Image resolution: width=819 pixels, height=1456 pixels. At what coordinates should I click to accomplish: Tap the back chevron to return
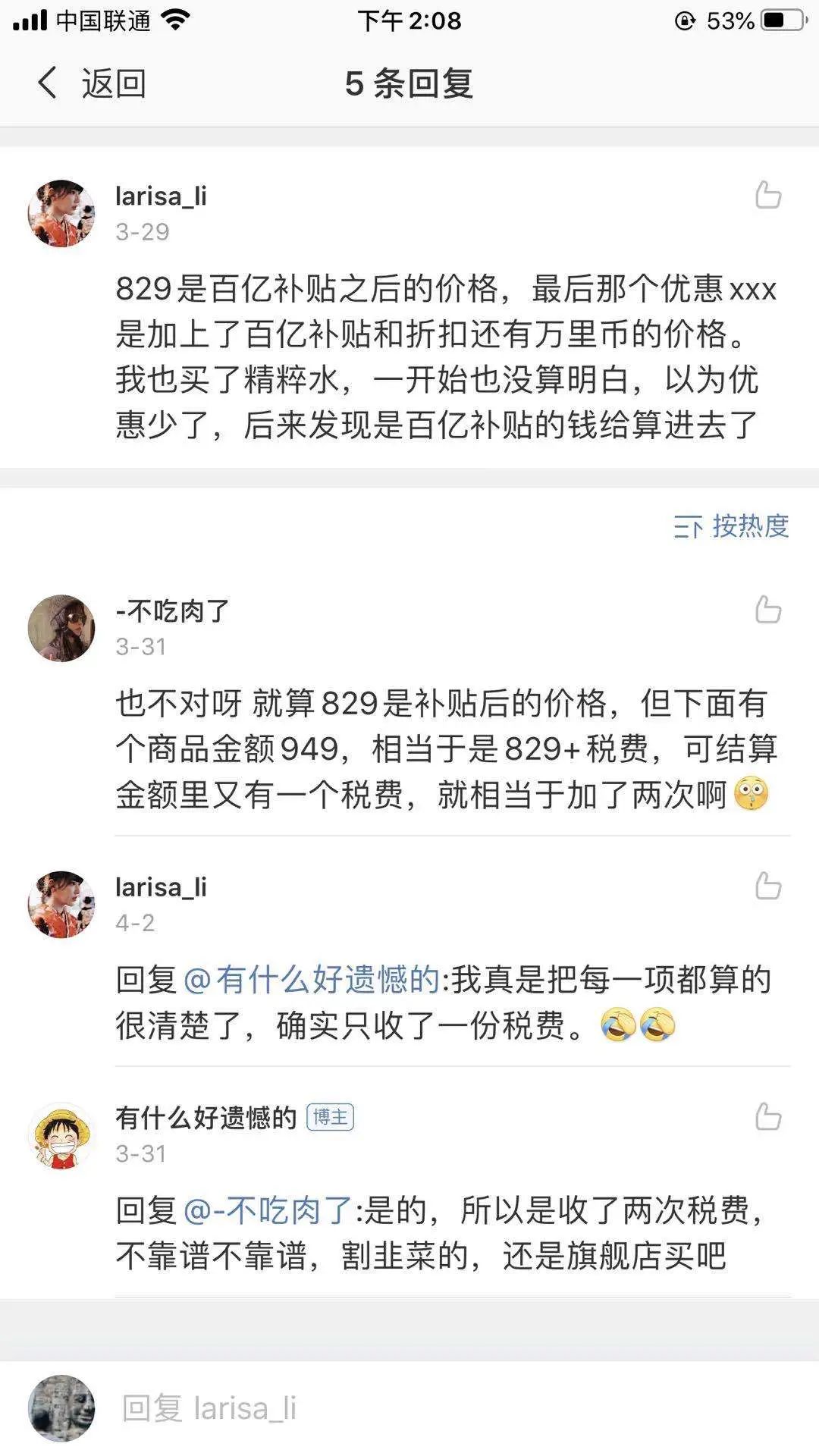point(48,83)
